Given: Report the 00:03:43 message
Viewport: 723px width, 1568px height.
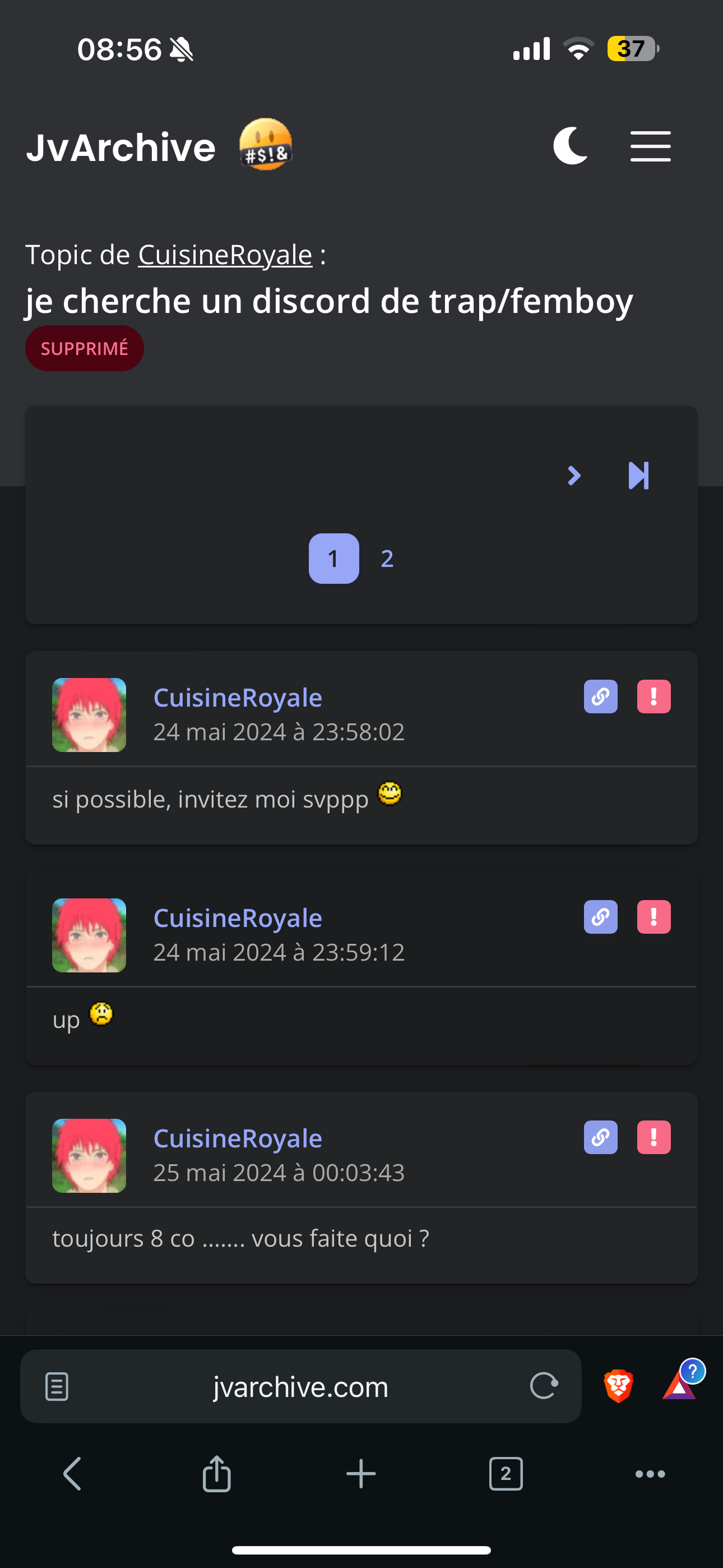Looking at the screenshot, I should 654,1137.
